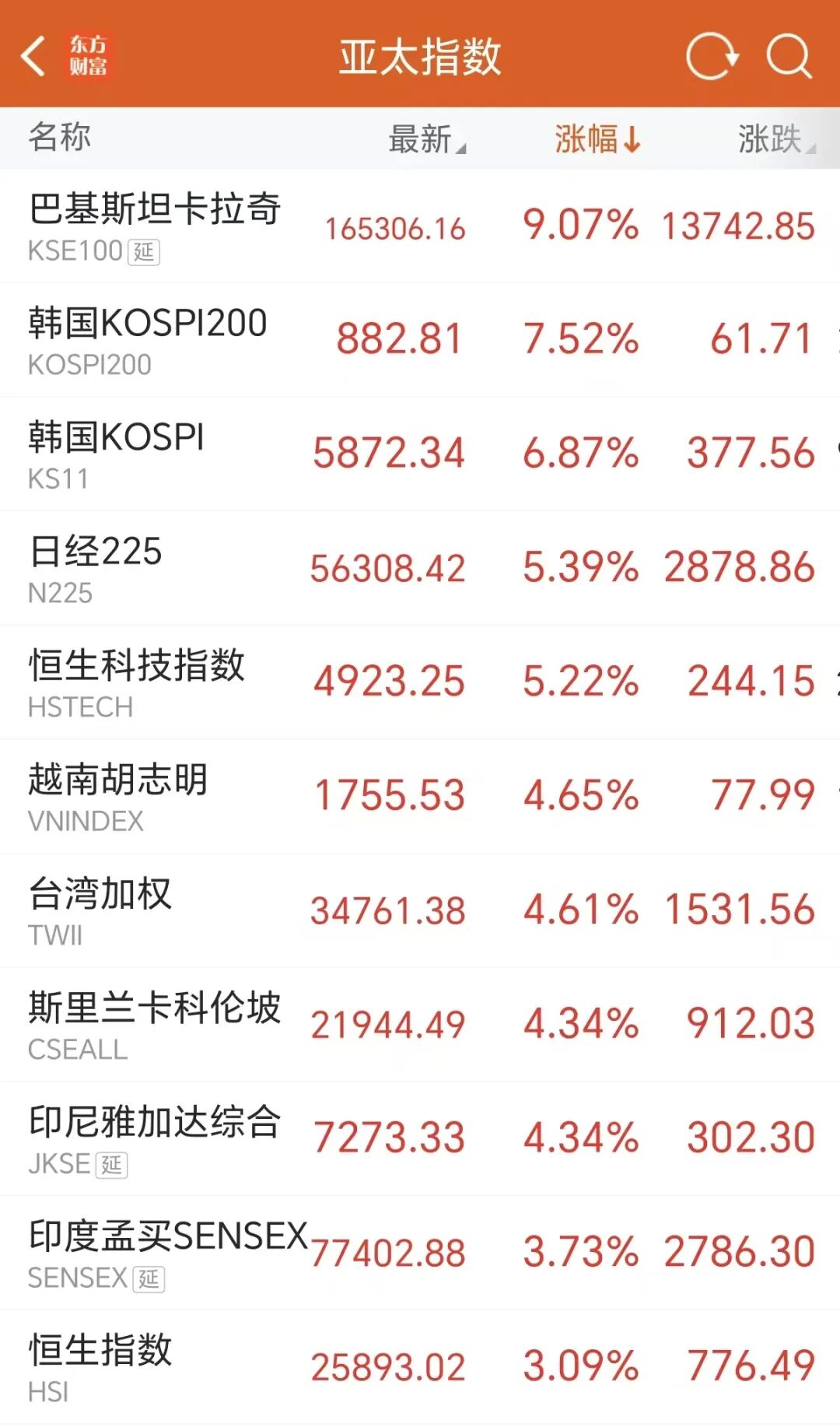
Task: Open the 印度孟买SENSEX index row
Action: [x=167, y=1253]
